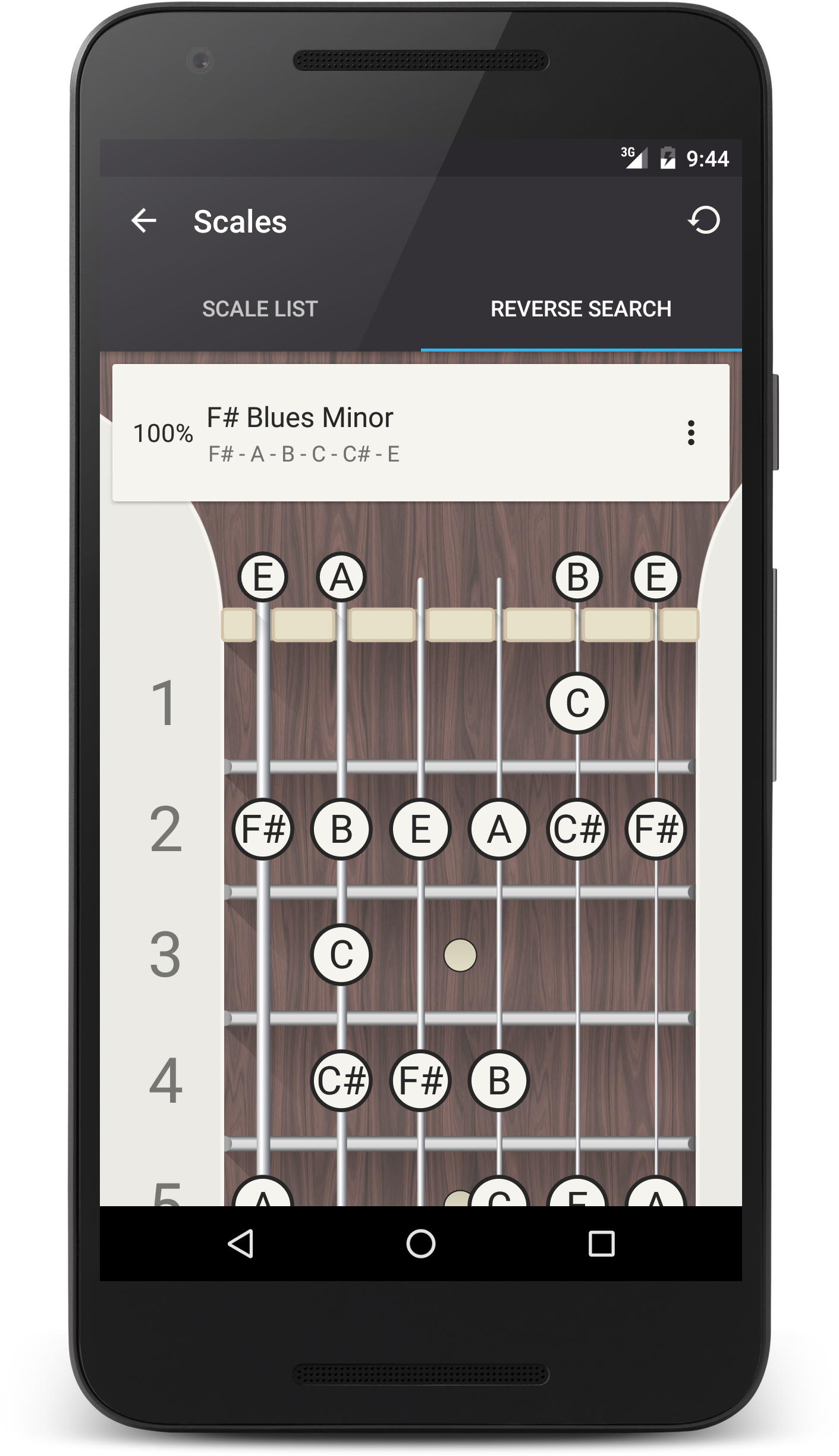Go to the home screen
Image resolution: width=839 pixels, height=1456 pixels.
(x=420, y=1244)
